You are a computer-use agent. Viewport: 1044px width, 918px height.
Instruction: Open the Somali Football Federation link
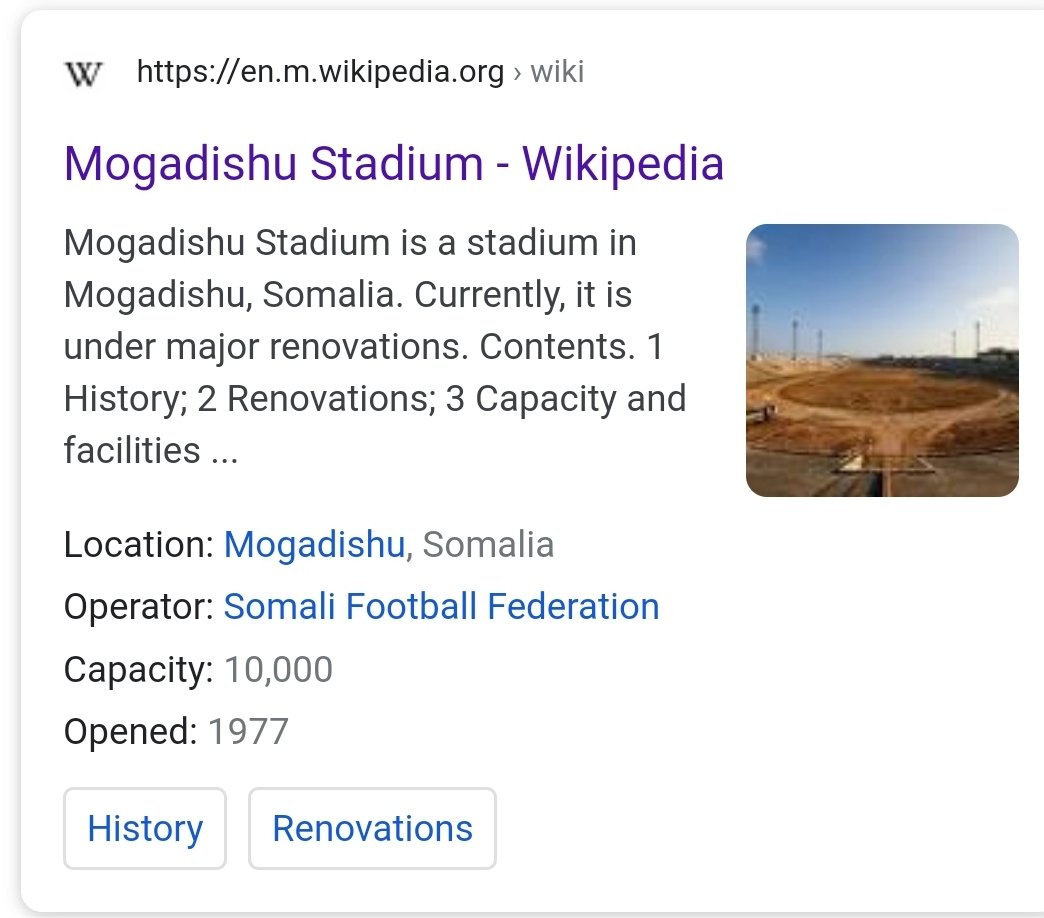point(441,607)
